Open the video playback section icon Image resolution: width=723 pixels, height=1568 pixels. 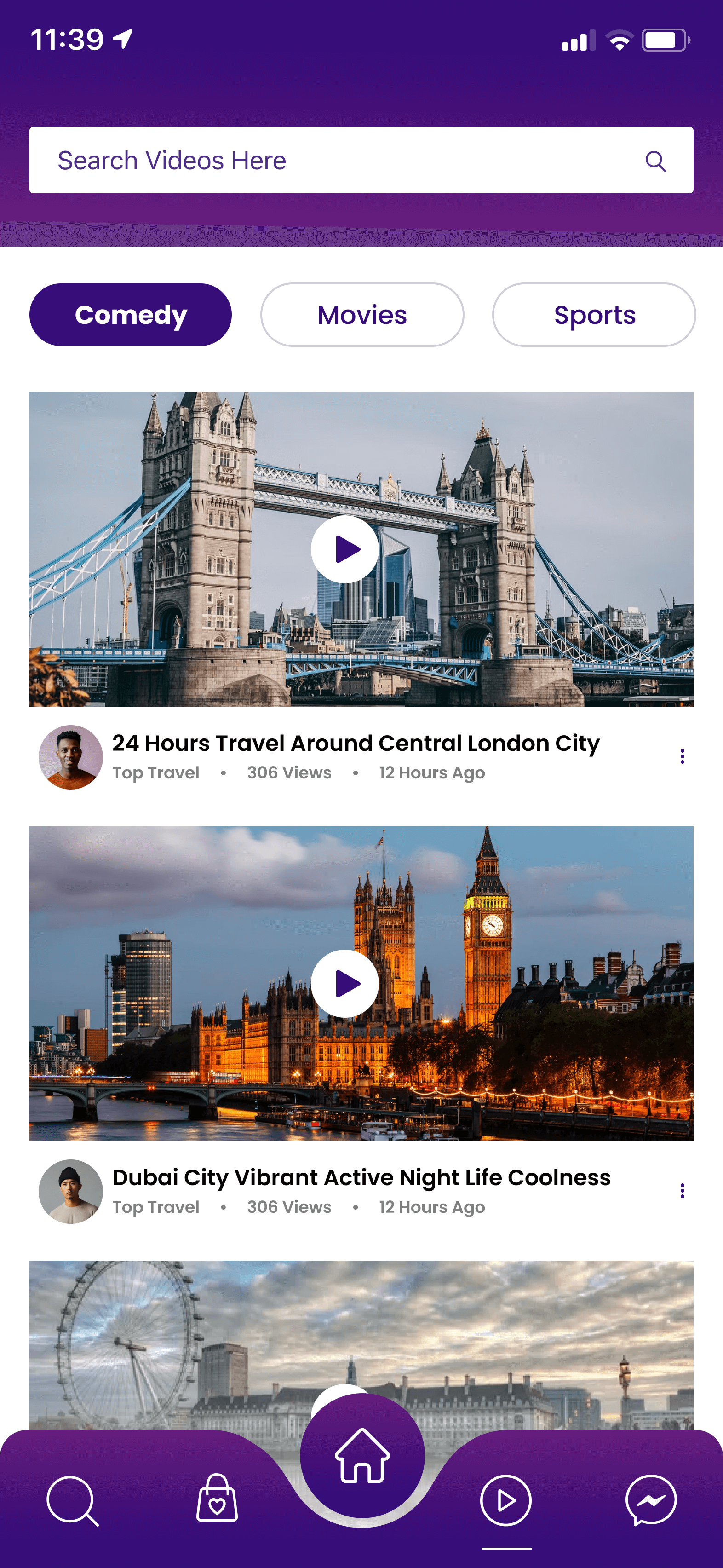tap(506, 1501)
